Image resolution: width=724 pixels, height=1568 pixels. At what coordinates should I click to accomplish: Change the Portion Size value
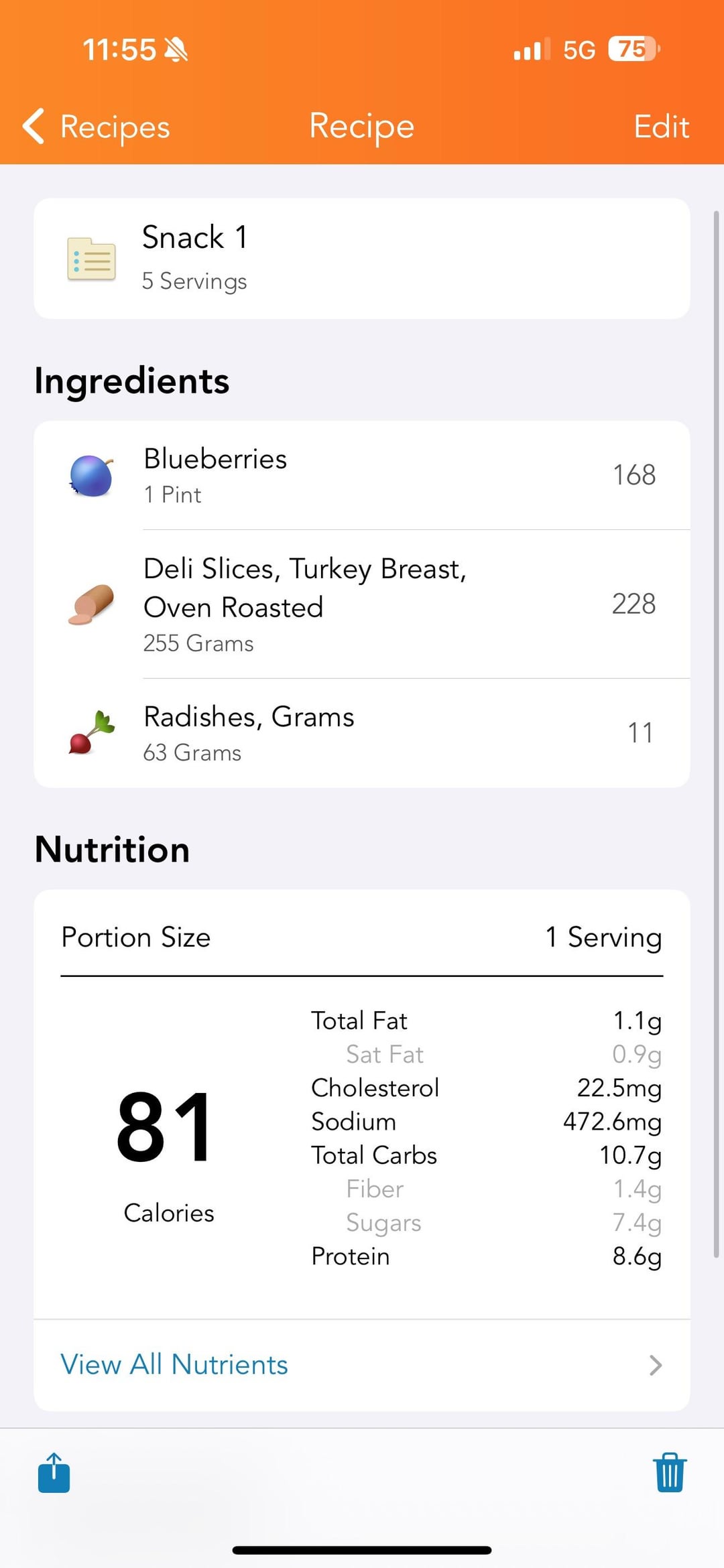coord(362,937)
